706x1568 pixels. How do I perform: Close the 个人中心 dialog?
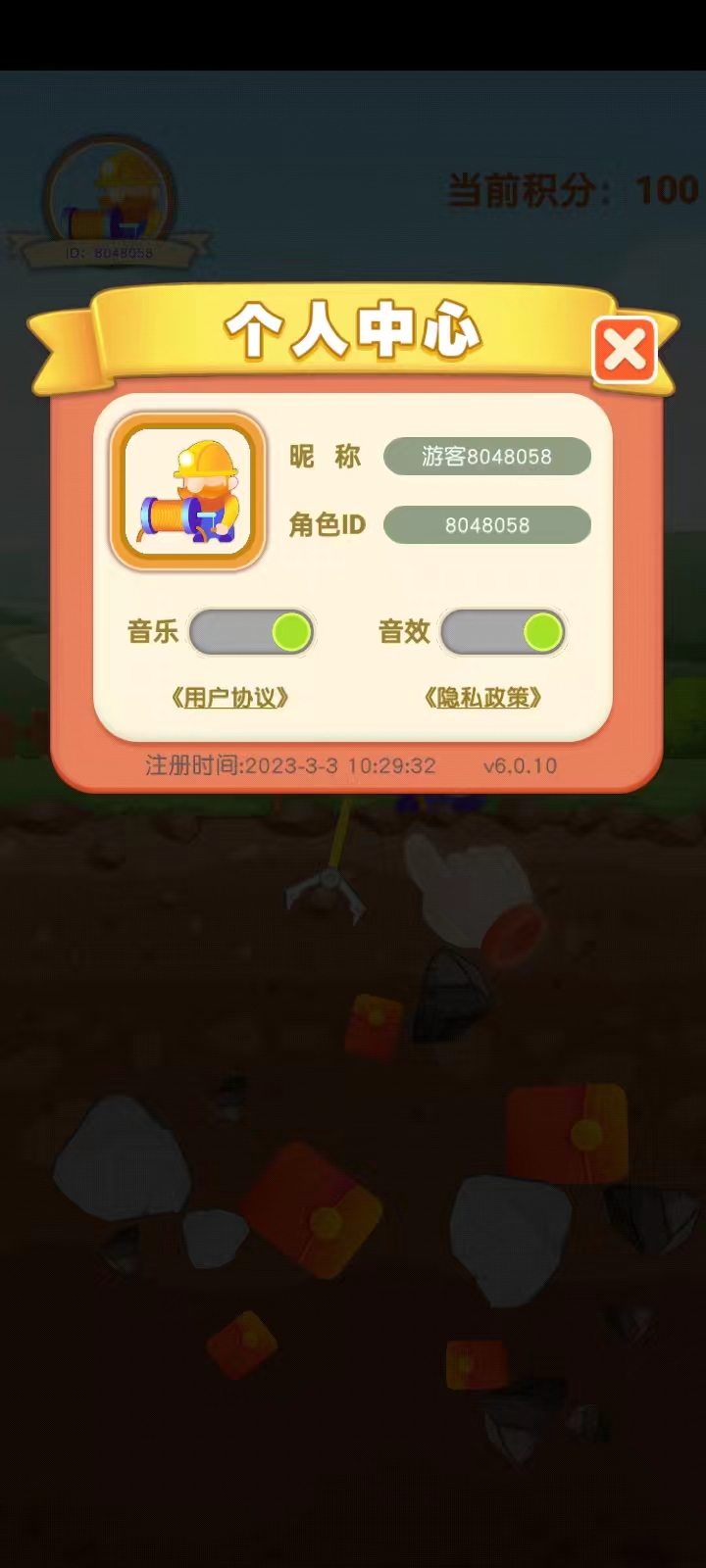coord(625,351)
